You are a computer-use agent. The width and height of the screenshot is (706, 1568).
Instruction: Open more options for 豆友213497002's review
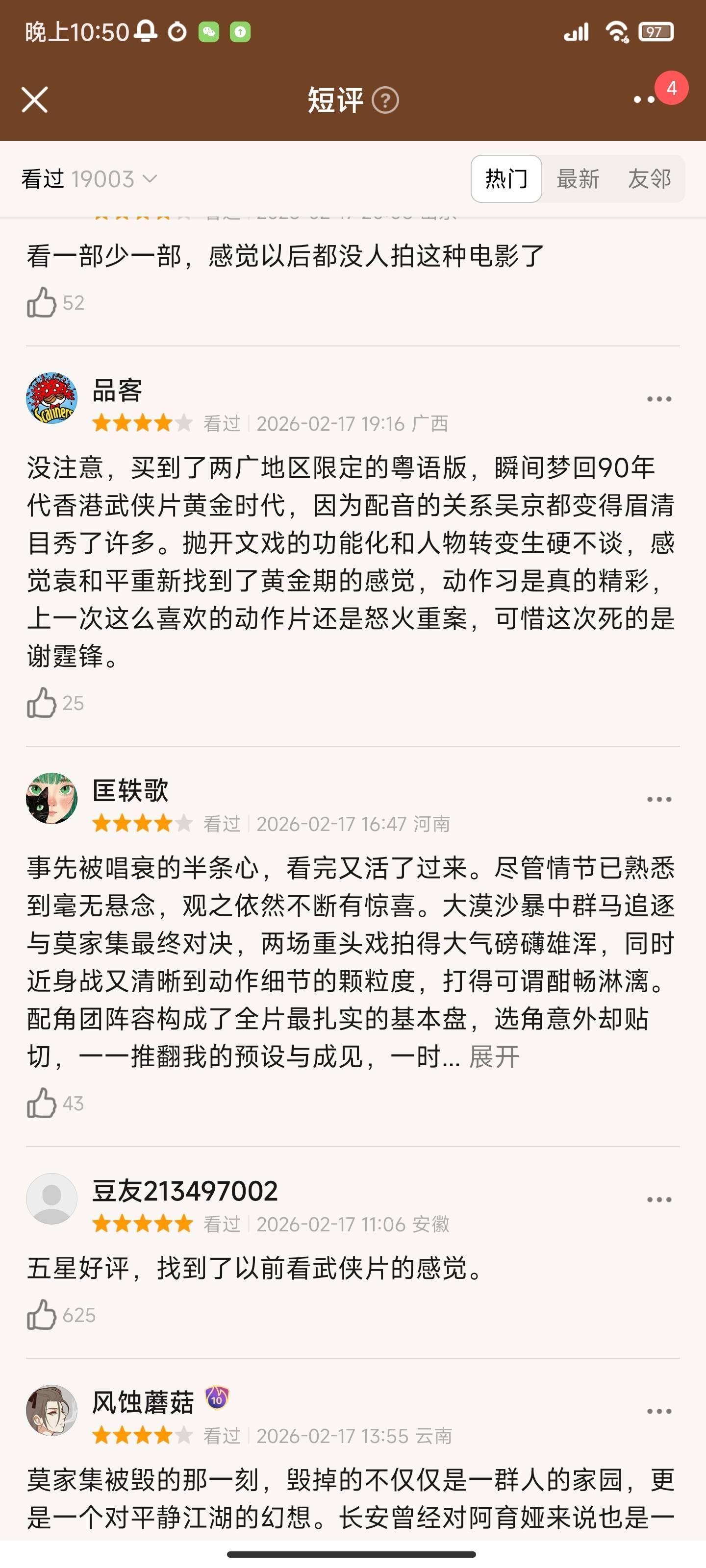tap(658, 1200)
